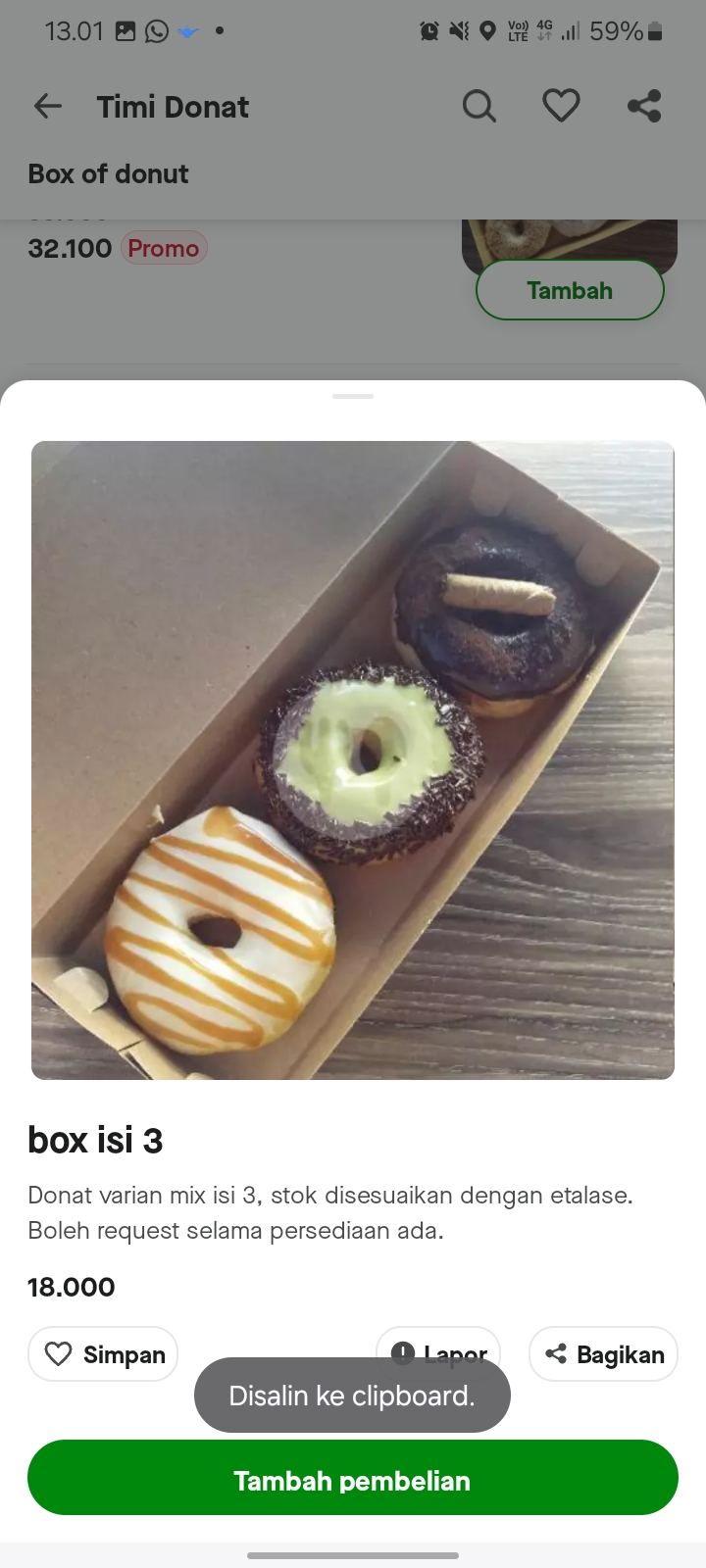This screenshot has width=706, height=1568.
Task: Tap the share icon inside the Bagikan button
Action: coord(556,1353)
